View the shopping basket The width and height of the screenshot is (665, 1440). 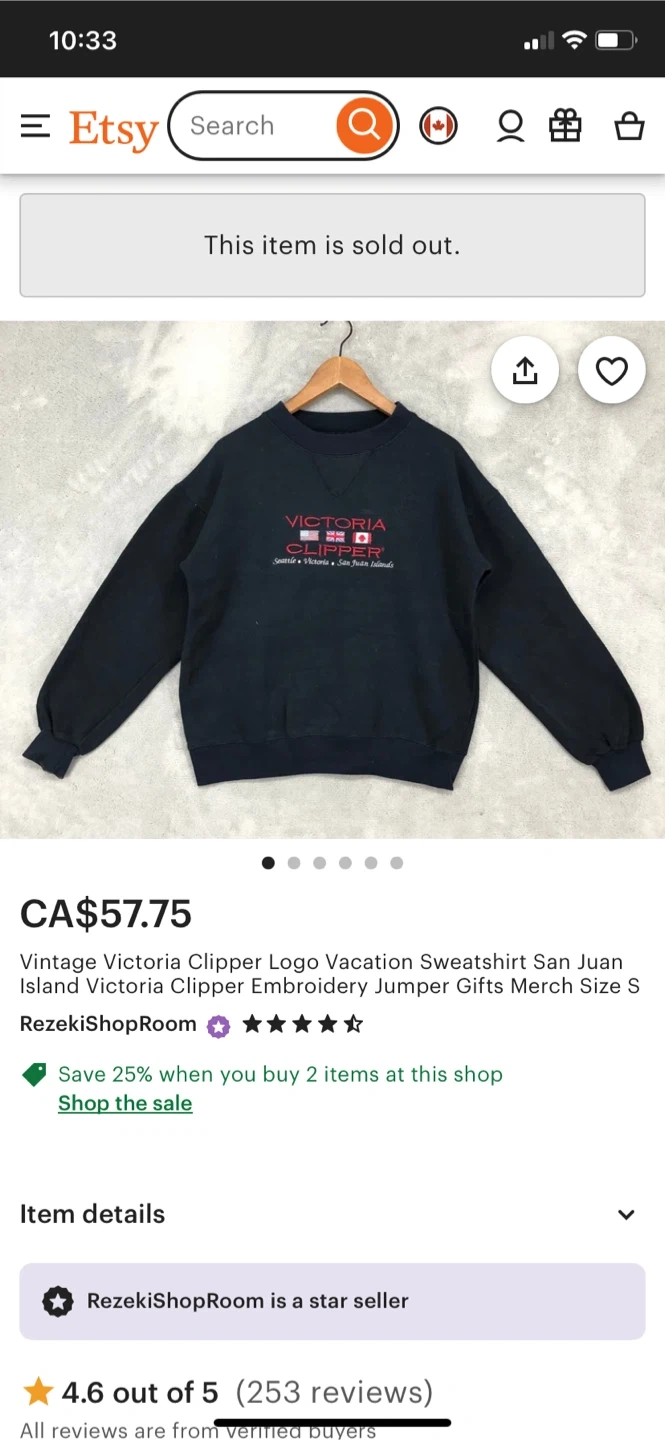629,126
